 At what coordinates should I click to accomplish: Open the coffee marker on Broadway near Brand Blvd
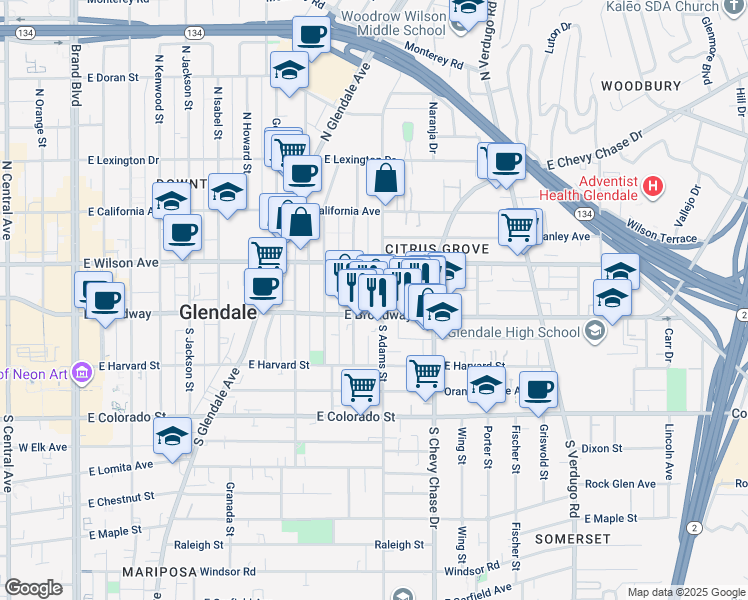coord(105,299)
